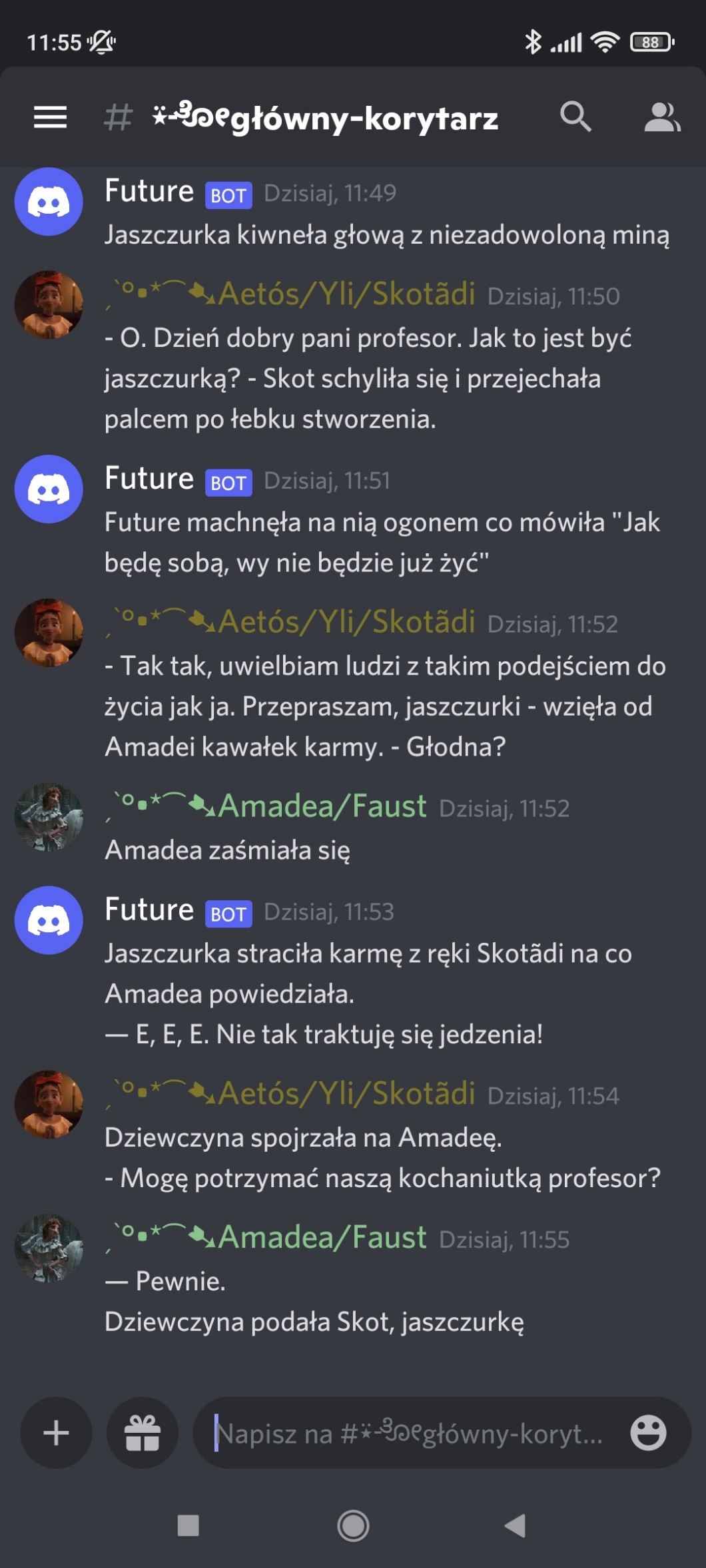This screenshot has height=1568, width=706.
Task: Search in główny-korytarz channel
Action: click(575, 117)
